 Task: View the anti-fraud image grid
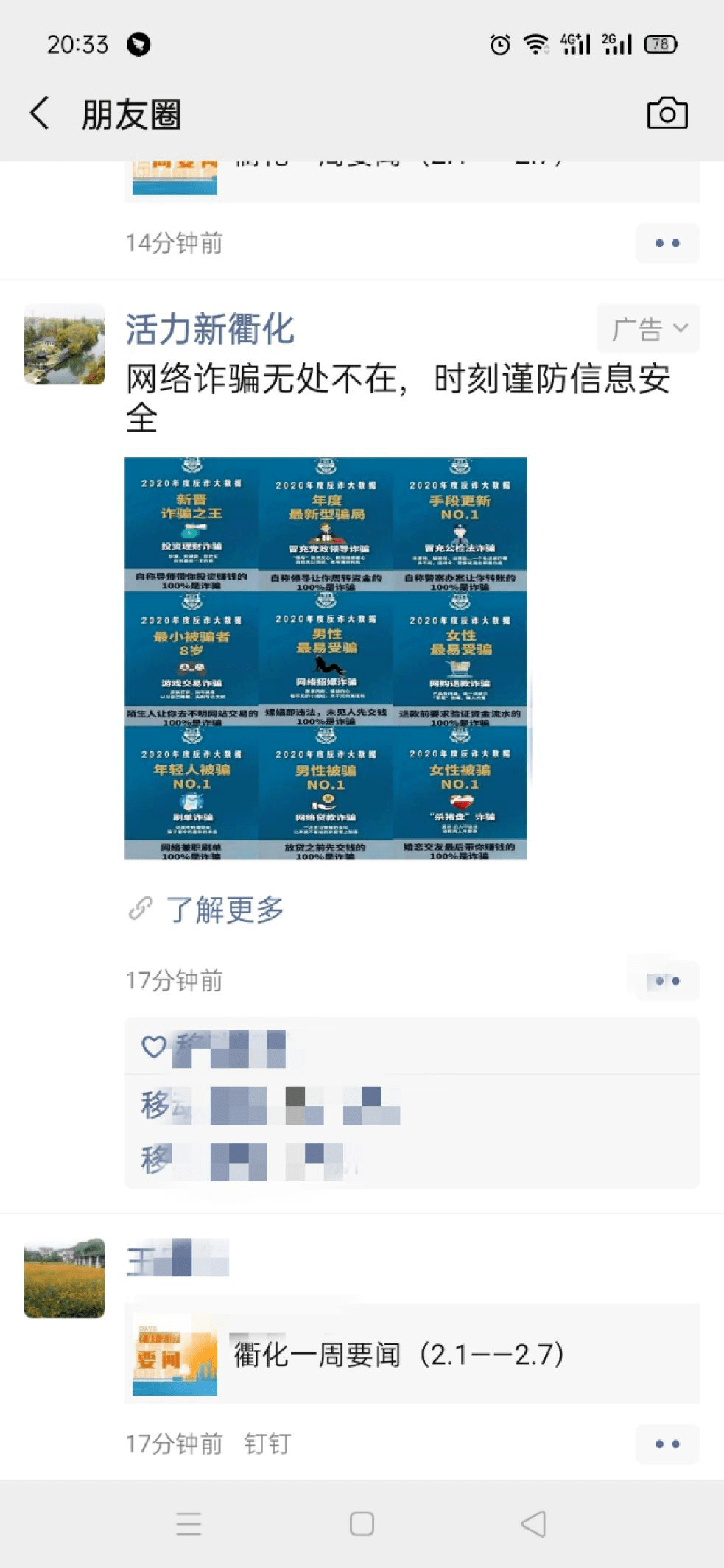click(x=326, y=658)
